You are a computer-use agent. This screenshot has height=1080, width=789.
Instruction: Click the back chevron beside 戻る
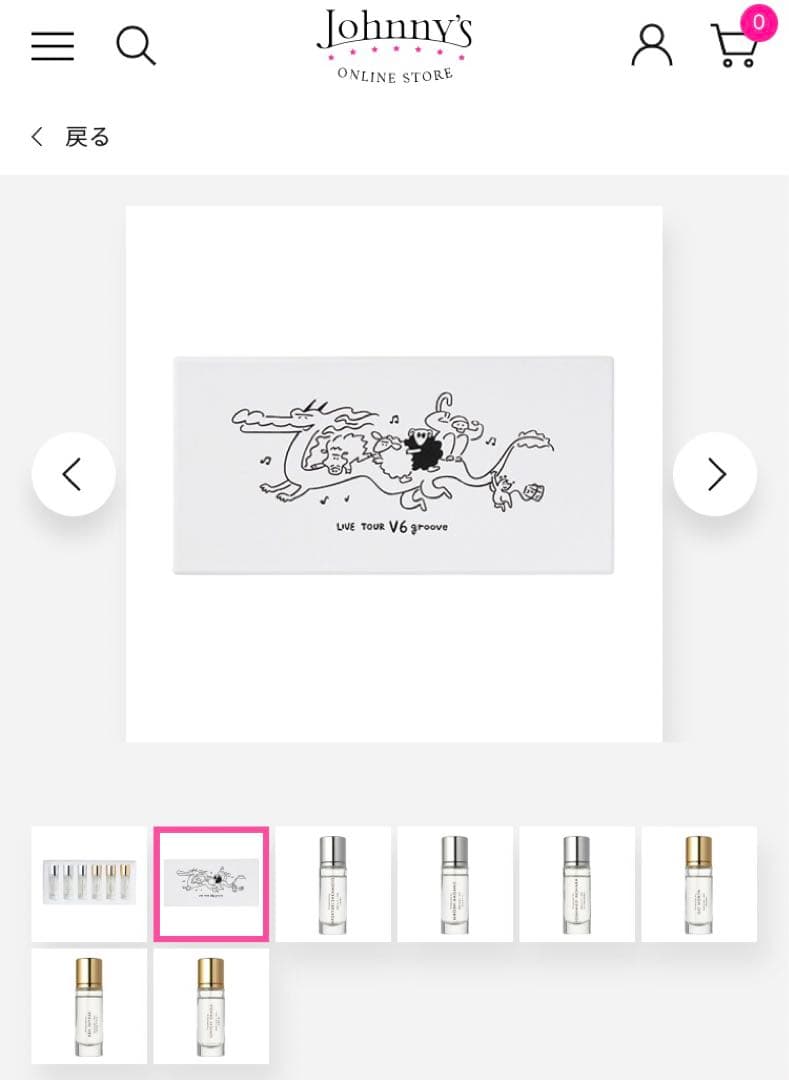37,136
